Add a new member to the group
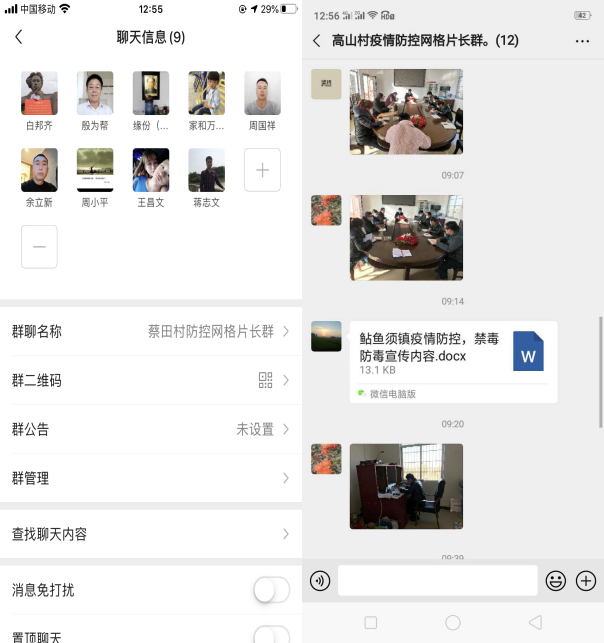The image size is (604, 643). (262, 170)
